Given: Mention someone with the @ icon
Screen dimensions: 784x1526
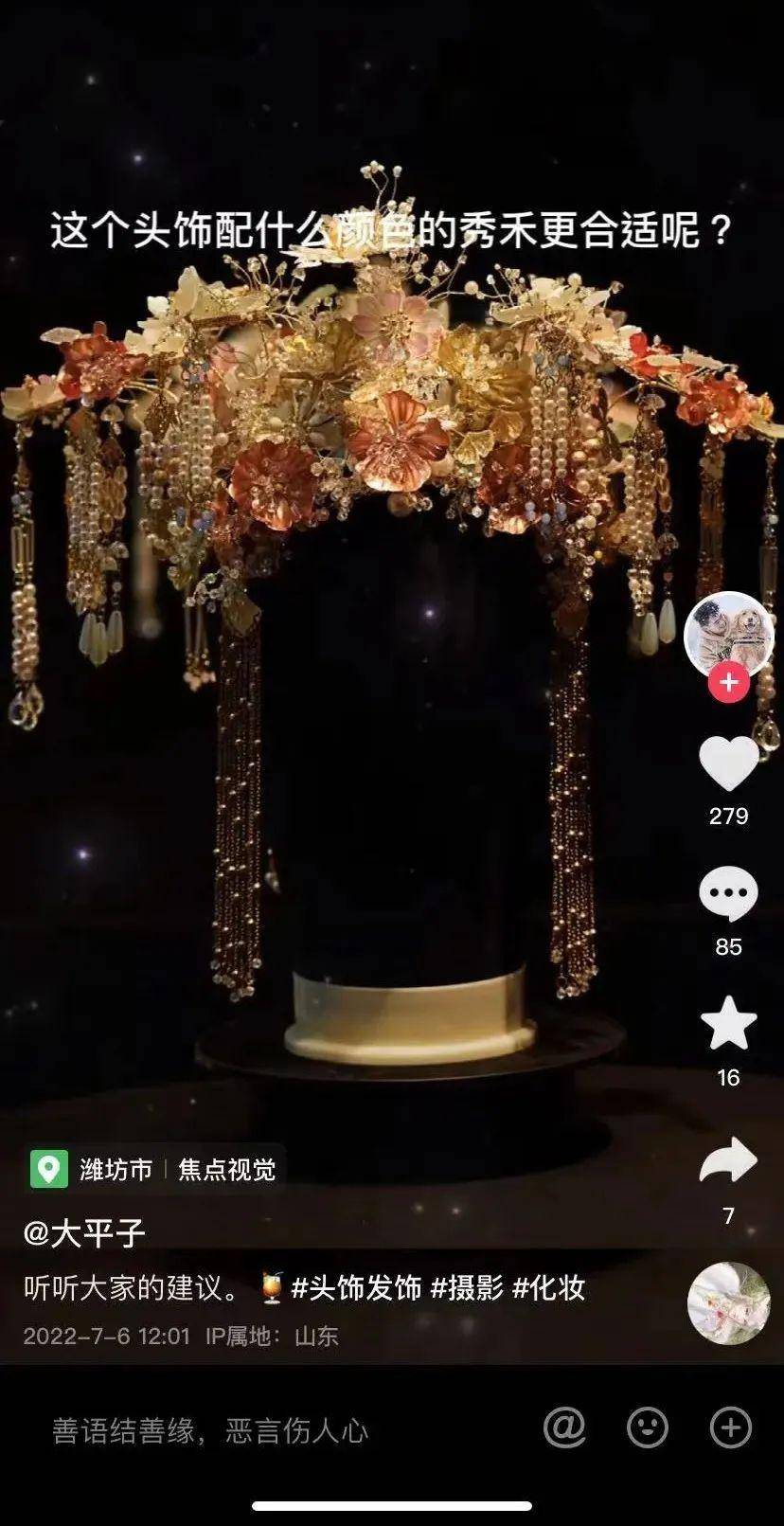Looking at the screenshot, I should click(x=564, y=1427).
